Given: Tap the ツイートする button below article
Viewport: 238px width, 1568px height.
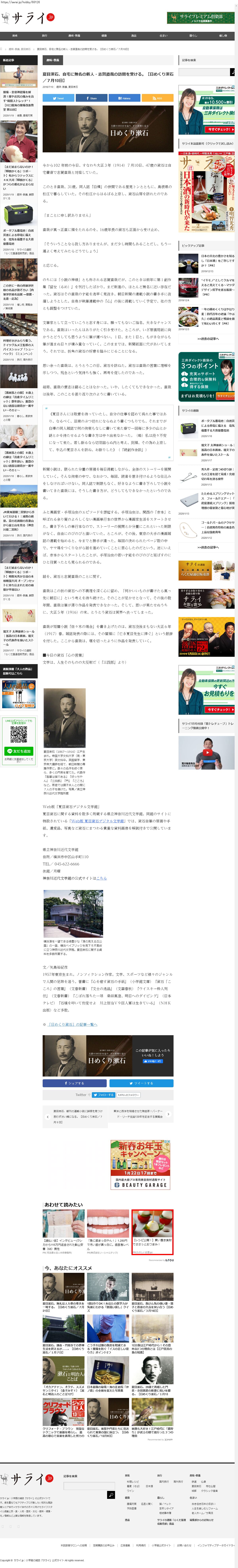Looking at the screenshot, I should pos(141,1083).
